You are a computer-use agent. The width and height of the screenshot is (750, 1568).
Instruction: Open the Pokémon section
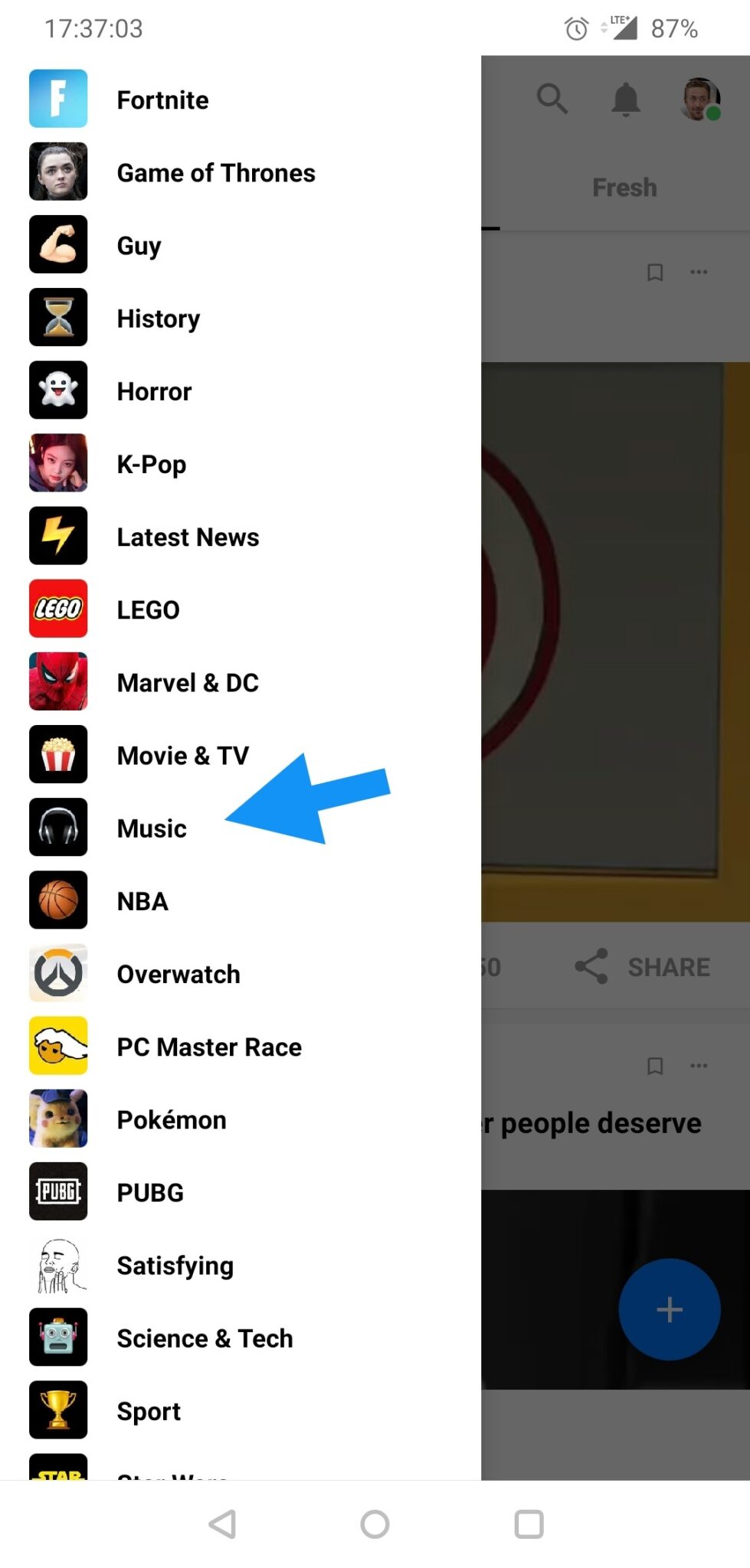pyautogui.click(x=241, y=1119)
